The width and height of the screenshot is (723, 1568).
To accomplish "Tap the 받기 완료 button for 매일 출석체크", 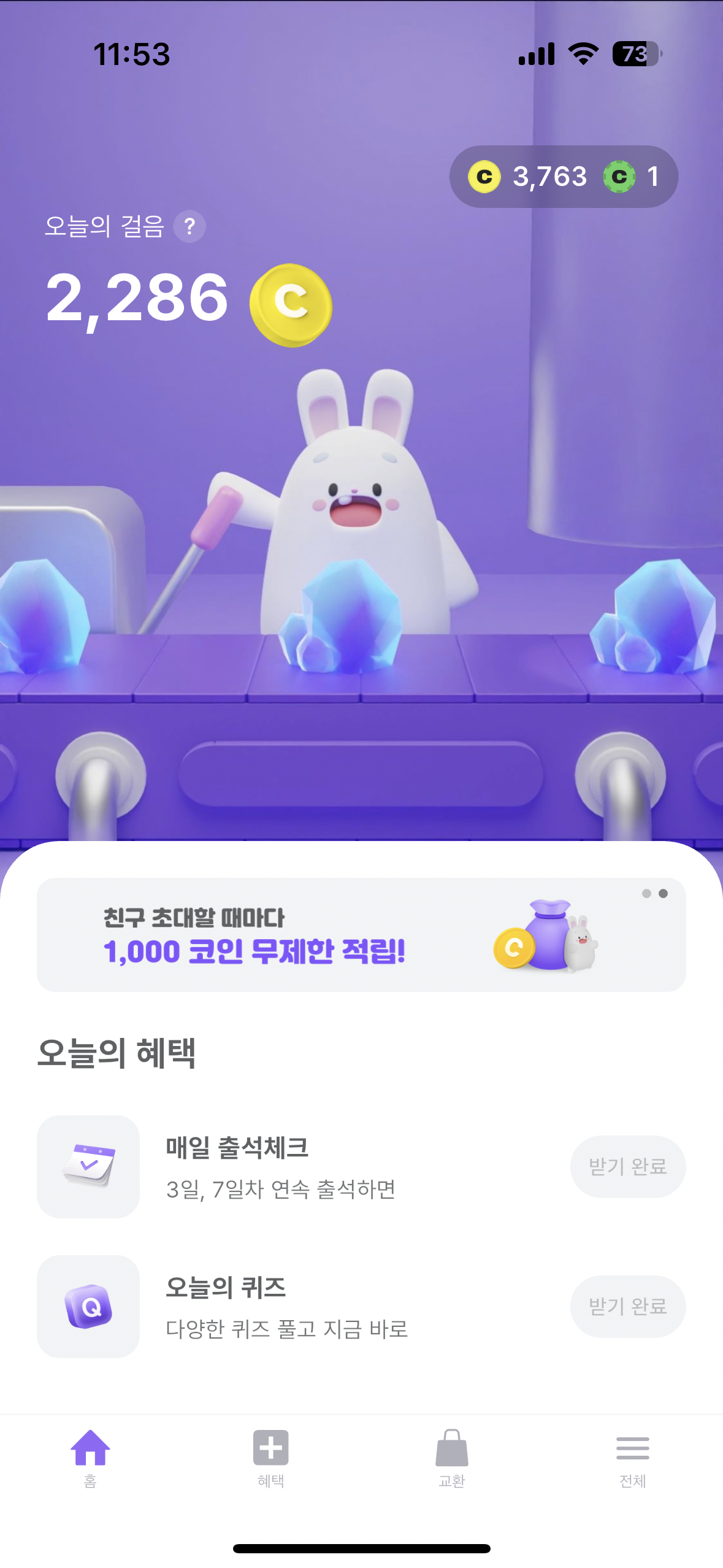I will pos(627,1166).
